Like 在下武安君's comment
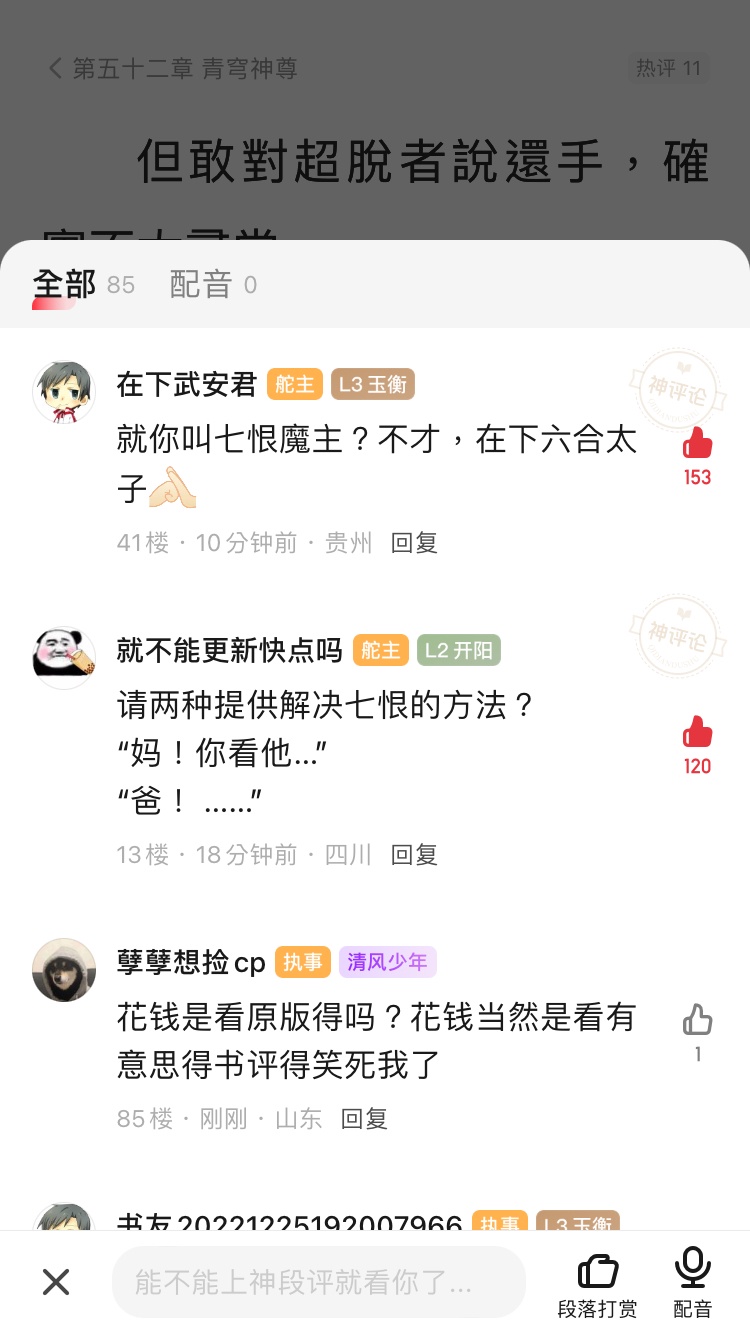 pyautogui.click(x=697, y=443)
